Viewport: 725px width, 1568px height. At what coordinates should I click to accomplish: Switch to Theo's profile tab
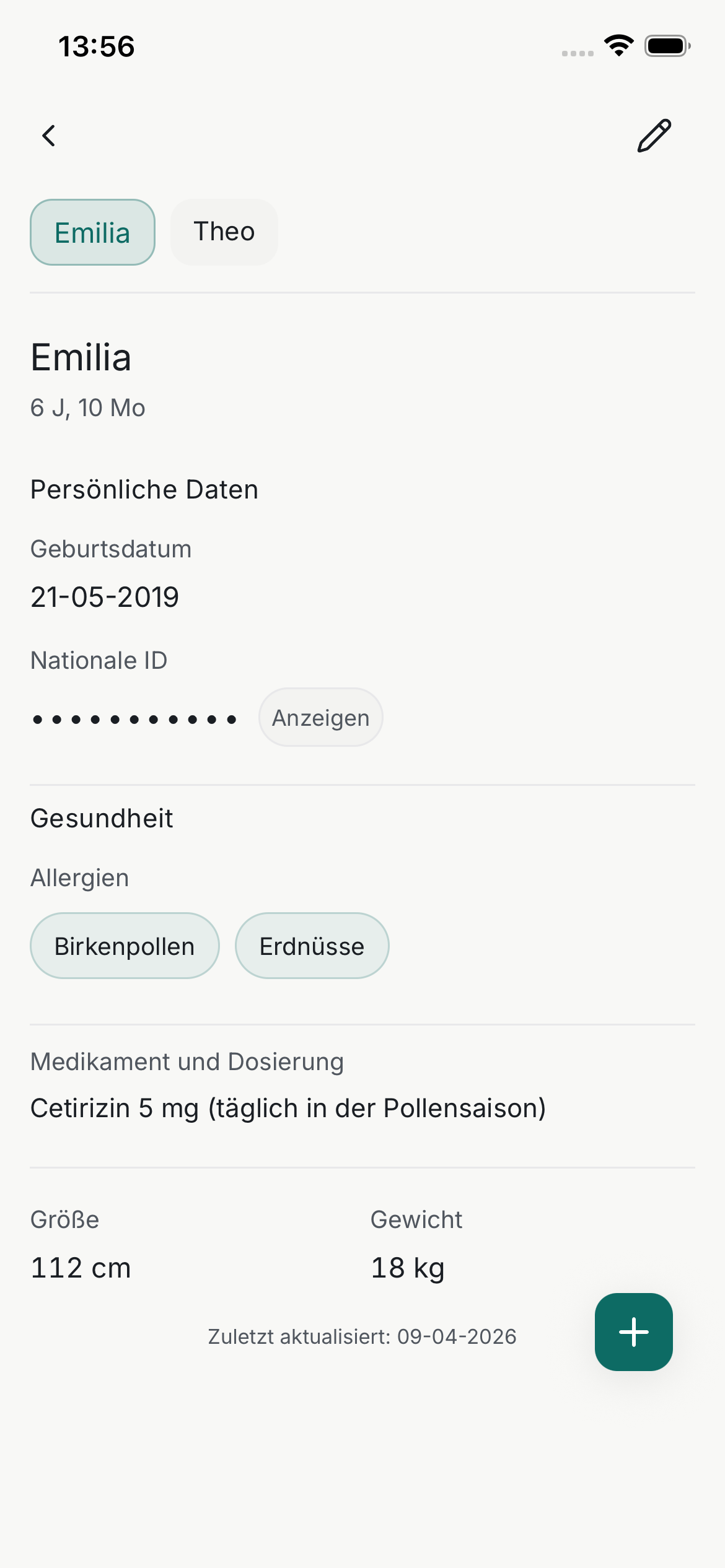coord(224,232)
